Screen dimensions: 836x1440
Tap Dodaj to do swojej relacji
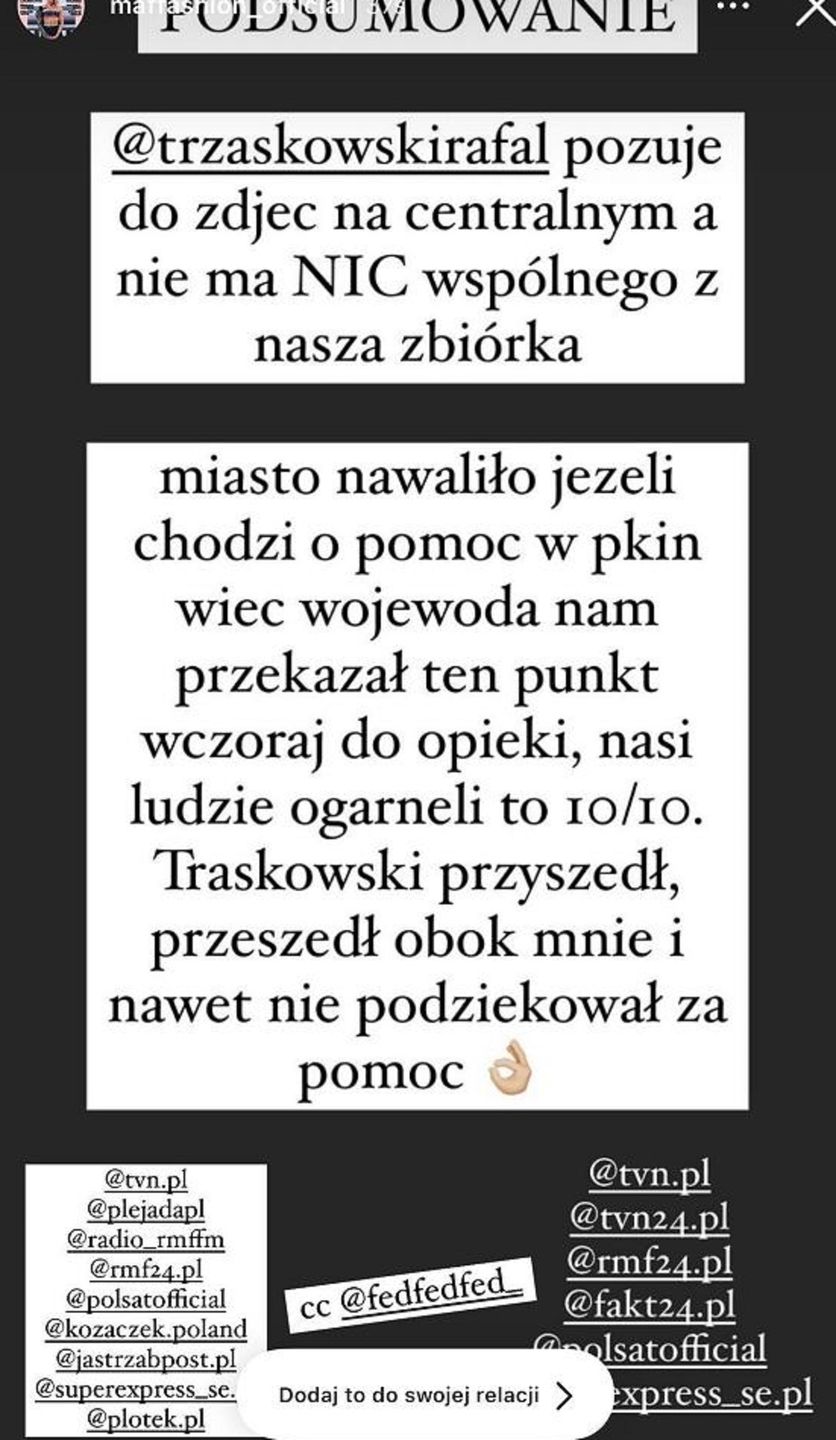tap(425, 1395)
